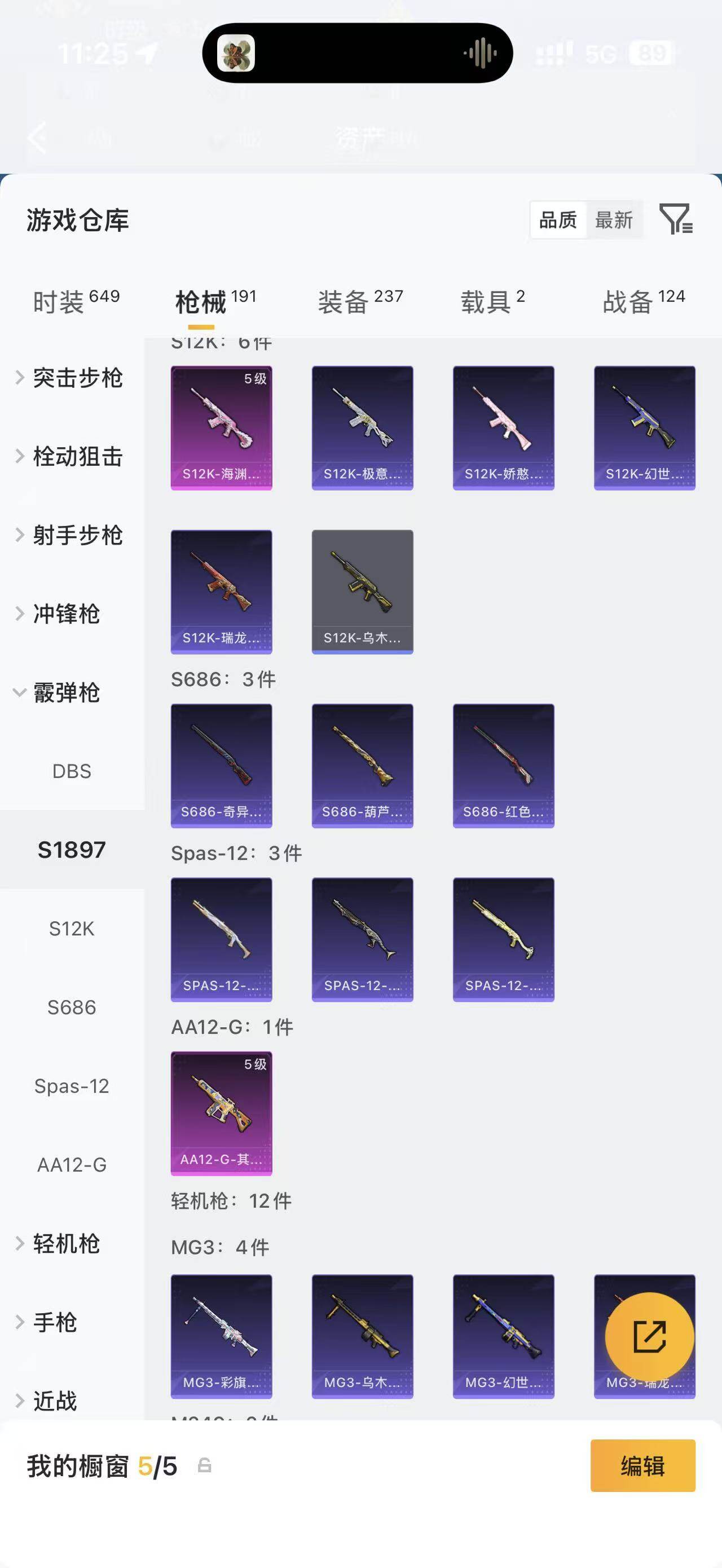Open the S12K-海渊 level 5 skin

pyautogui.click(x=222, y=428)
